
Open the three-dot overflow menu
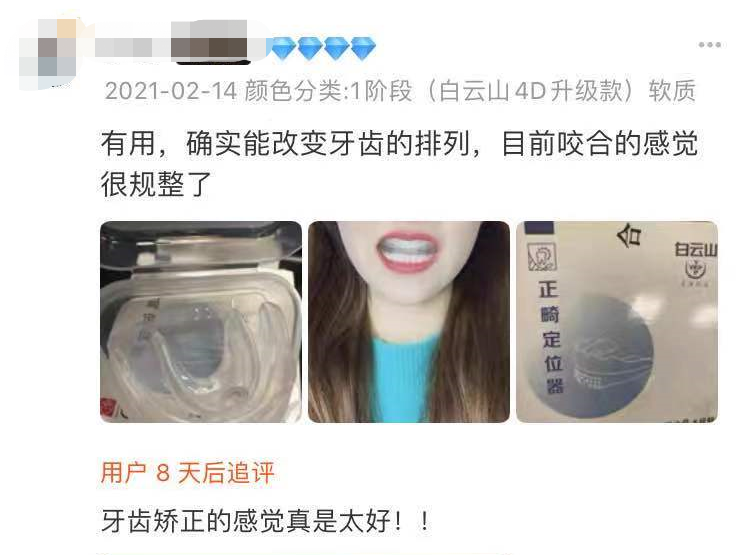[x=709, y=44]
